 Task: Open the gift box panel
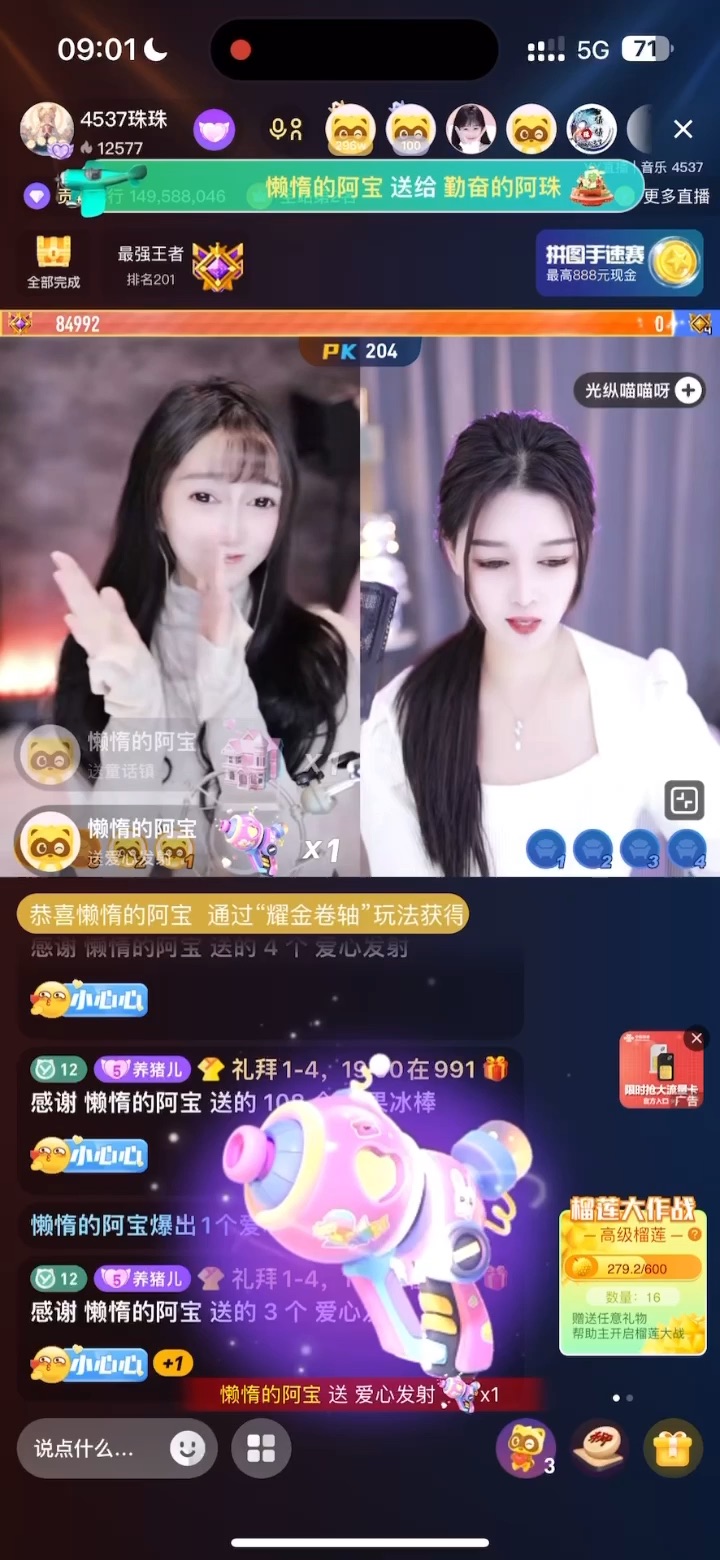tap(673, 1447)
